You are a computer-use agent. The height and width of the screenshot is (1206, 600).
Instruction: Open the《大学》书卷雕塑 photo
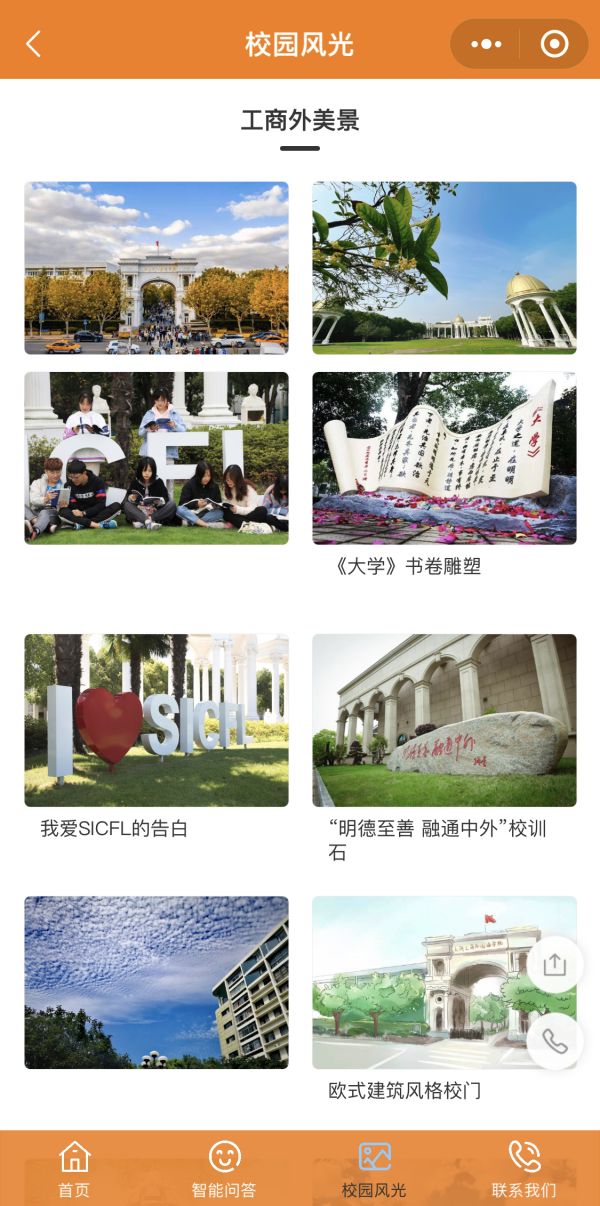click(x=444, y=458)
